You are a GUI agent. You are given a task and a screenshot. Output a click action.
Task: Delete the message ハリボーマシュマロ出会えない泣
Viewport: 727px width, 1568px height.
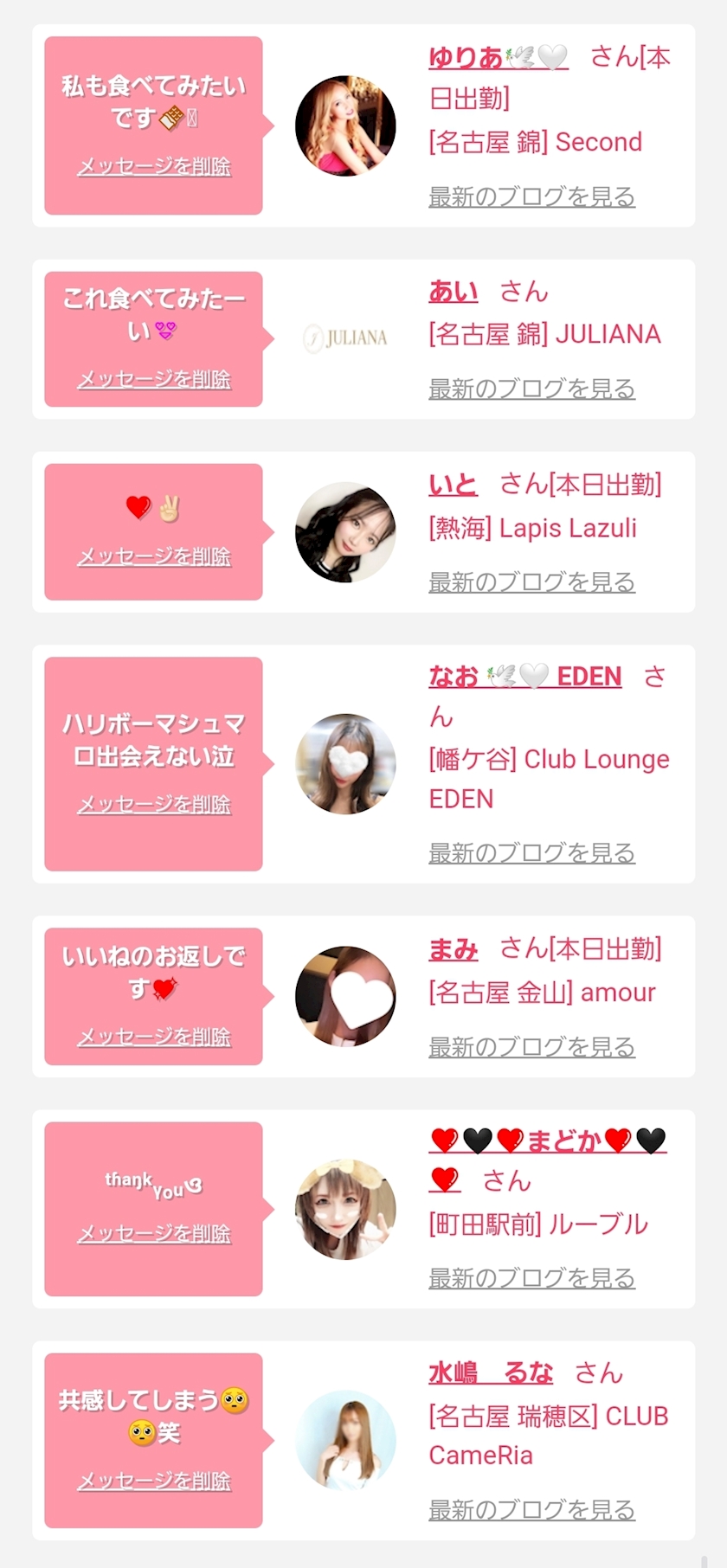pos(154,804)
